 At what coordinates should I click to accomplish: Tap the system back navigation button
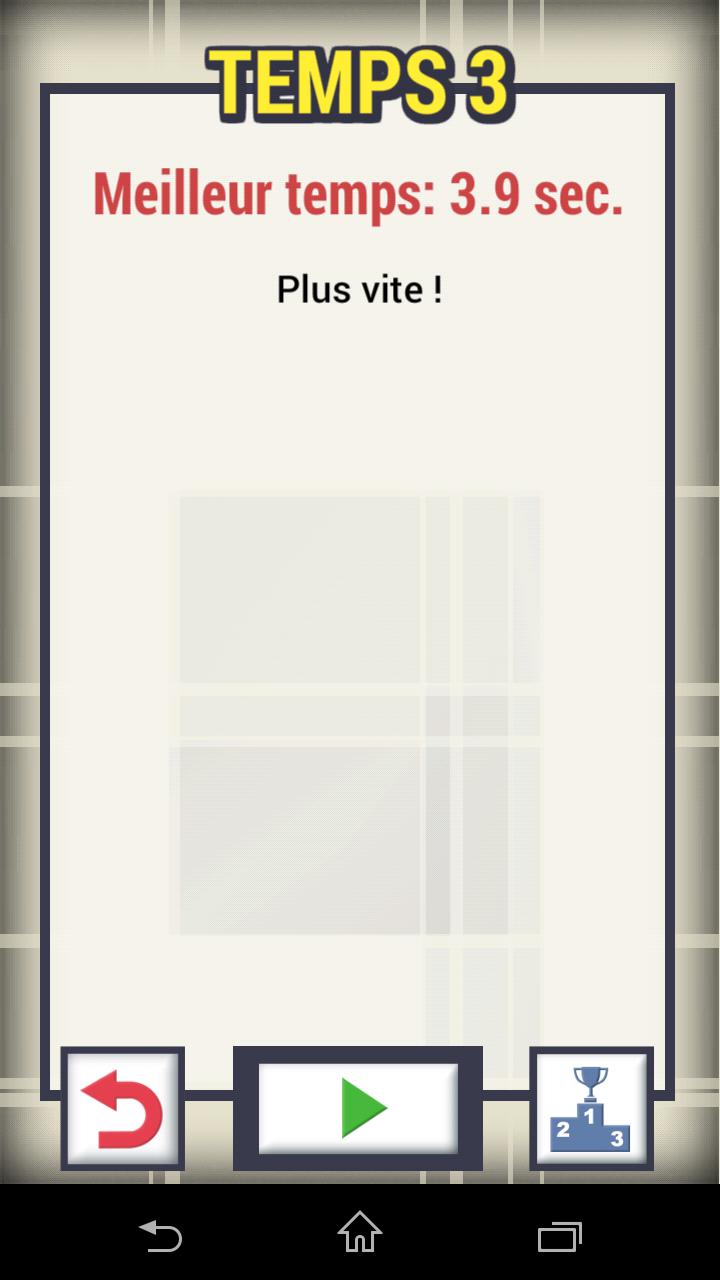pos(160,1236)
